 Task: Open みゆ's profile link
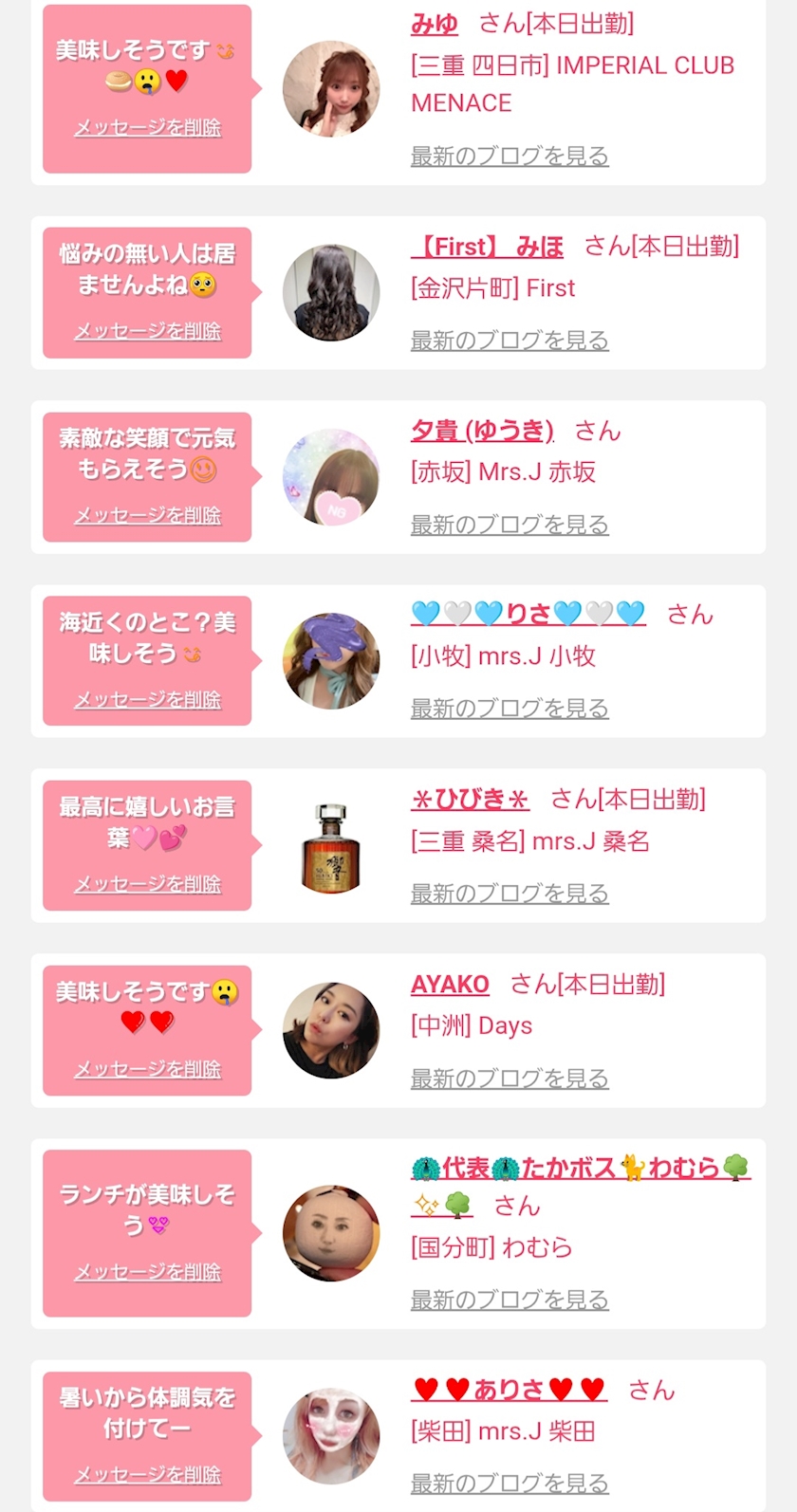pyautogui.click(x=435, y=24)
